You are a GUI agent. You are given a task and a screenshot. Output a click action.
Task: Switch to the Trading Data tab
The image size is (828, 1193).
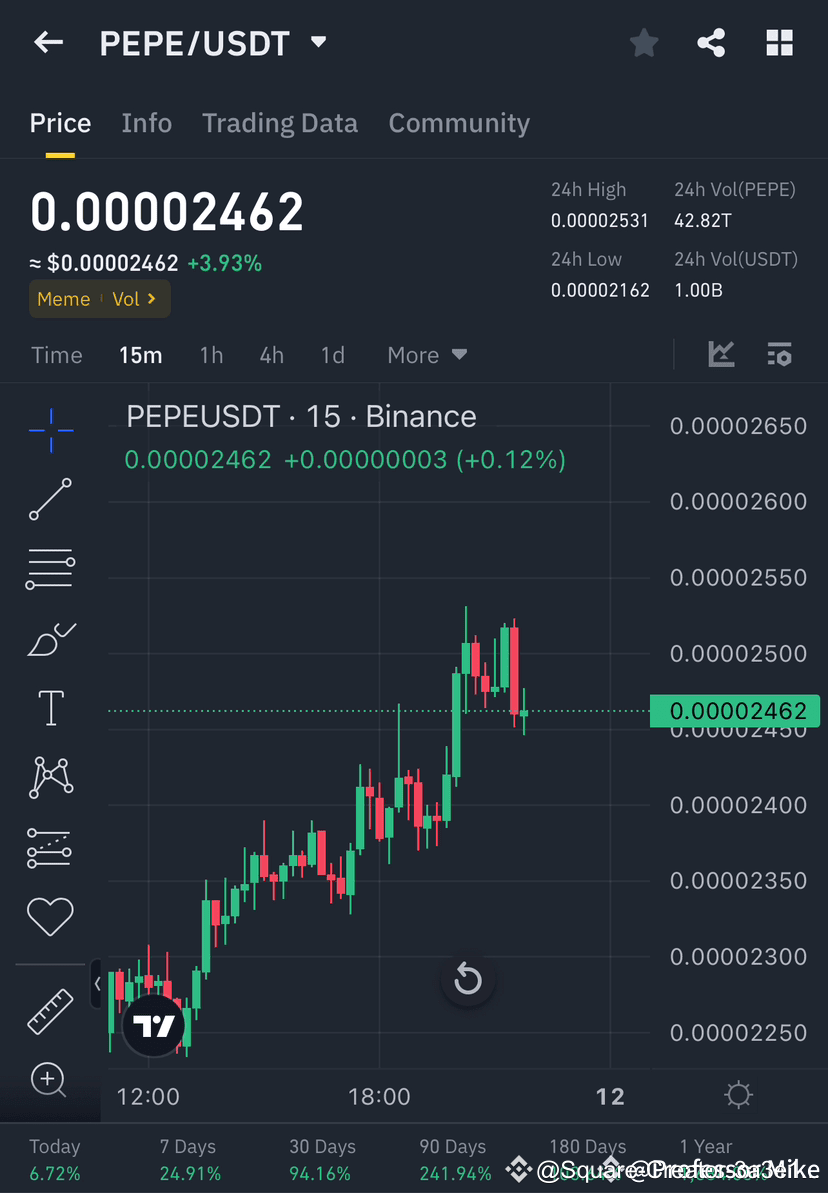click(280, 122)
